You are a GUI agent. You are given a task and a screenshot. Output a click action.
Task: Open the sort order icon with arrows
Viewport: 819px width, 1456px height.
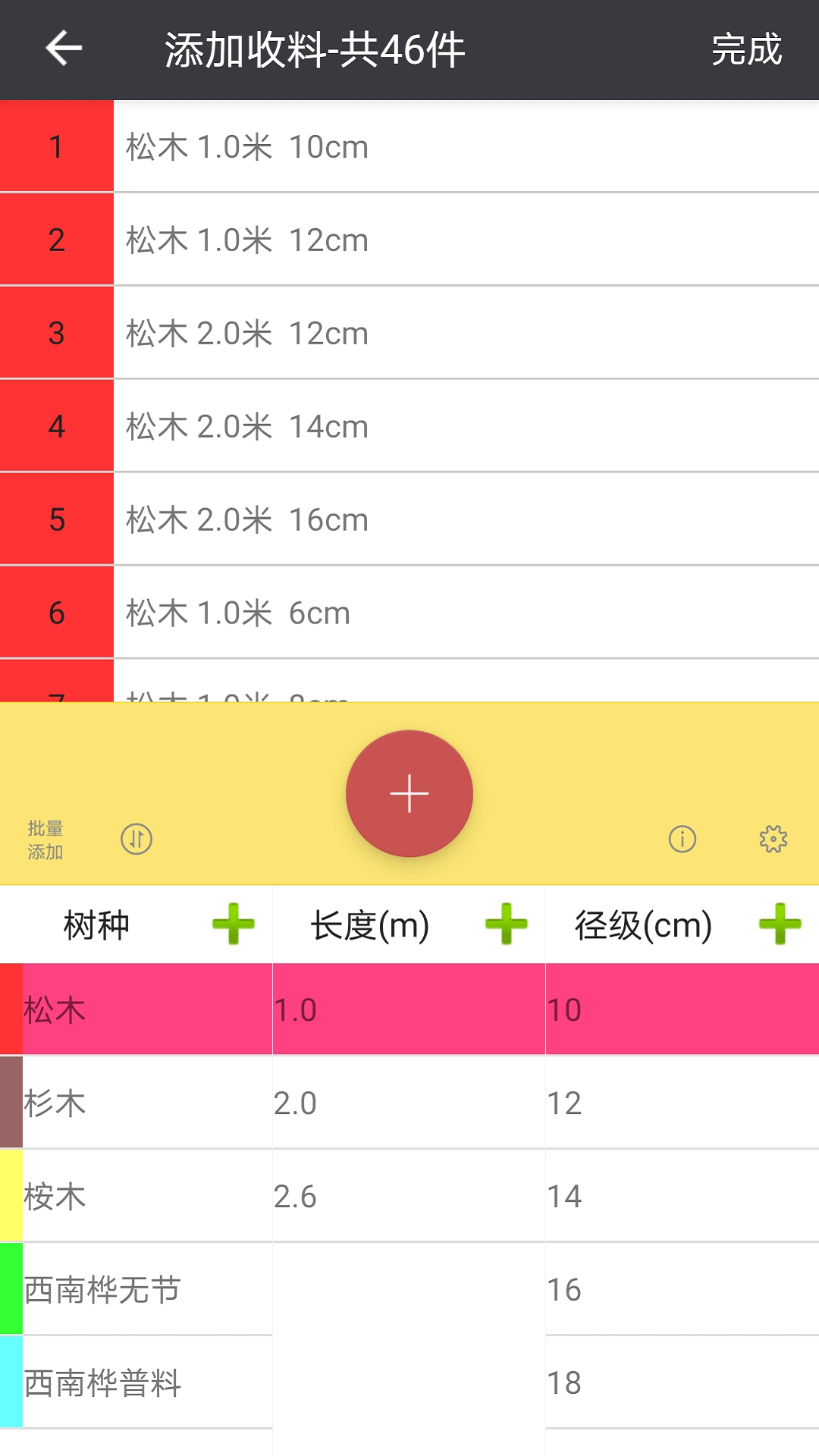138,840
